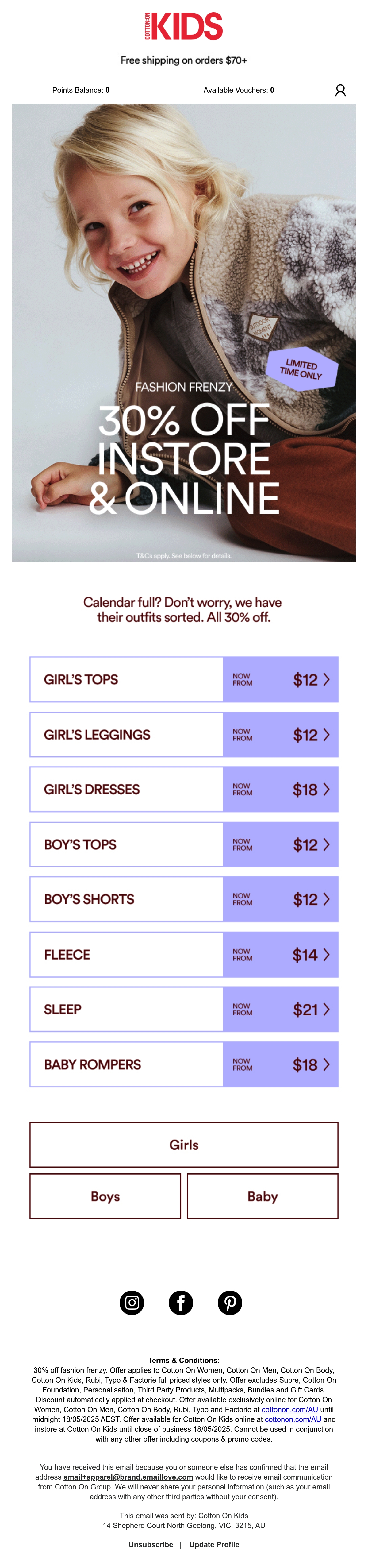The height and width of the screenshot is (1568, 368).
Task: Tap the first cottonon.com/AU link in the terms
Action: pyautogui.click(x=289, y=1409)
